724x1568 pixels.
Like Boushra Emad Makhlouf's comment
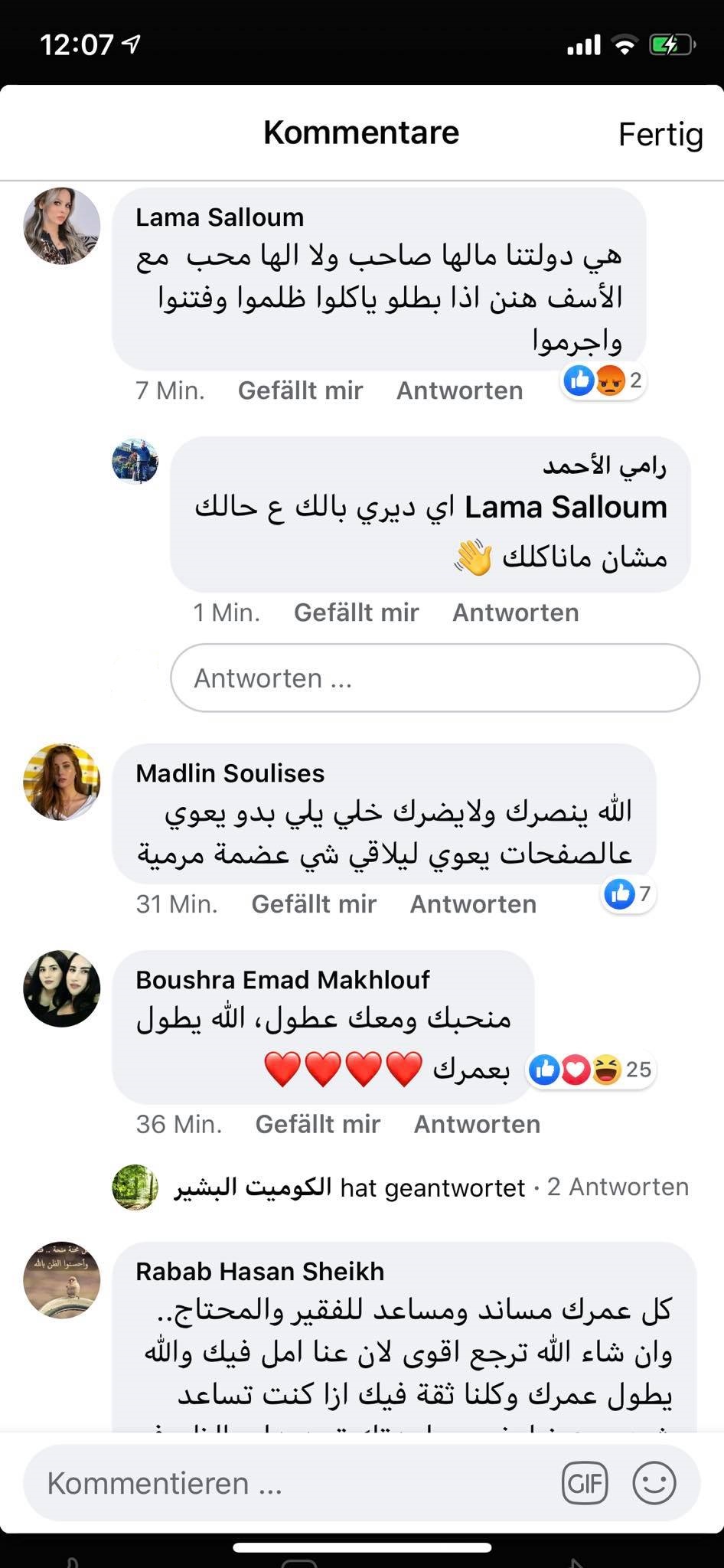pyautogui.click(x=318, y=1124)
